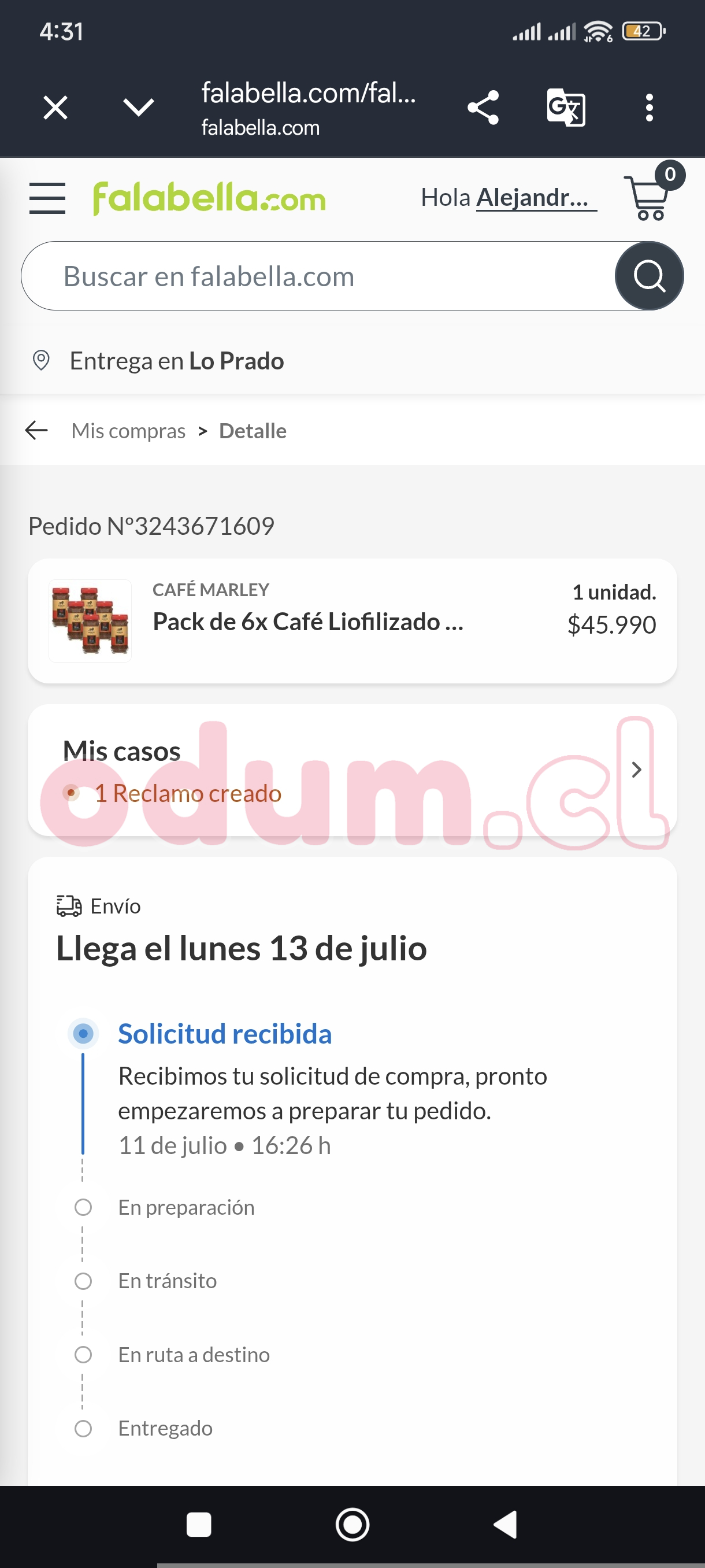Tap the system home button

pos(352,1525)
